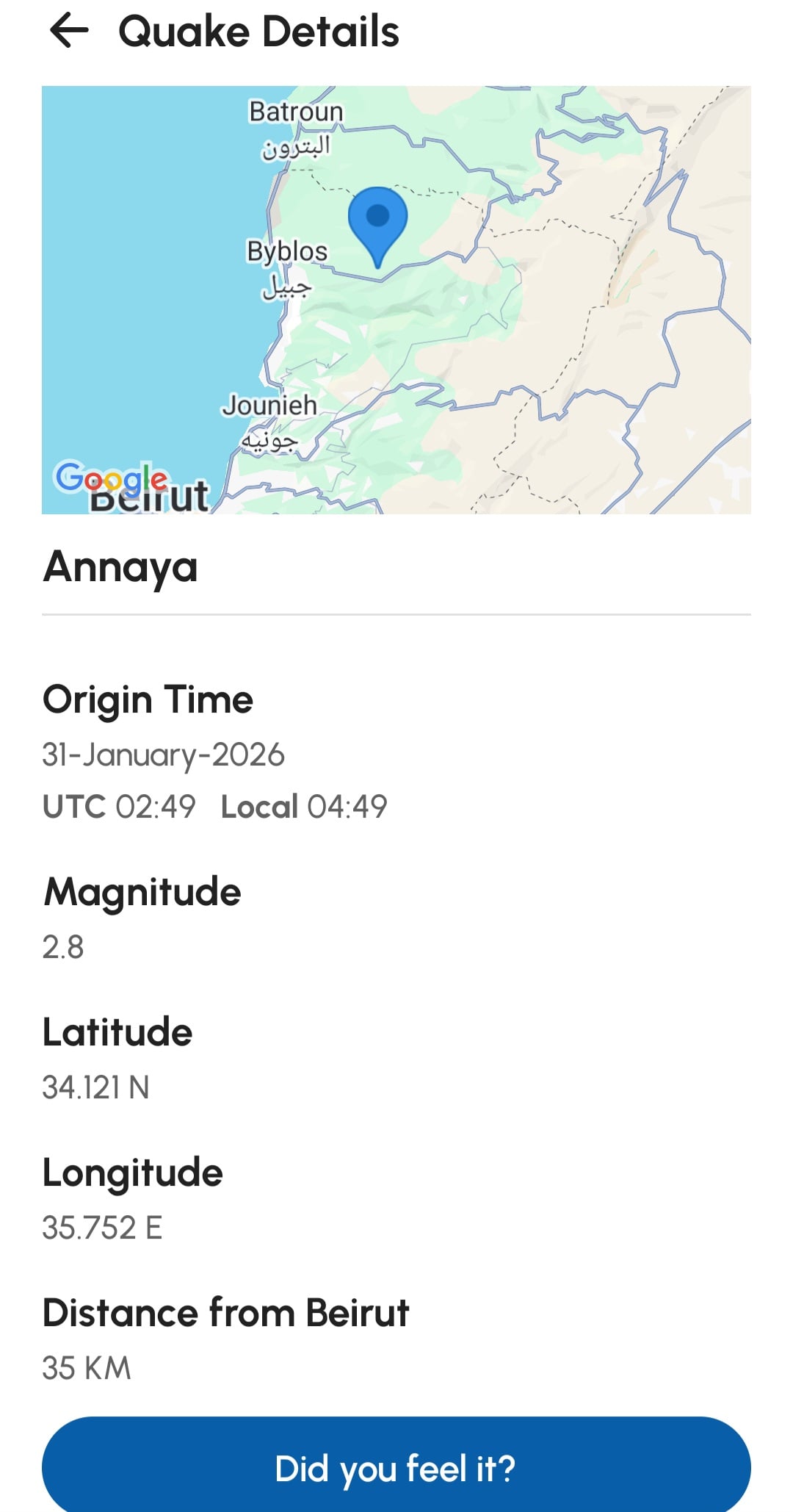Select the blue epicenter pin on the map

tap(377, 219)
